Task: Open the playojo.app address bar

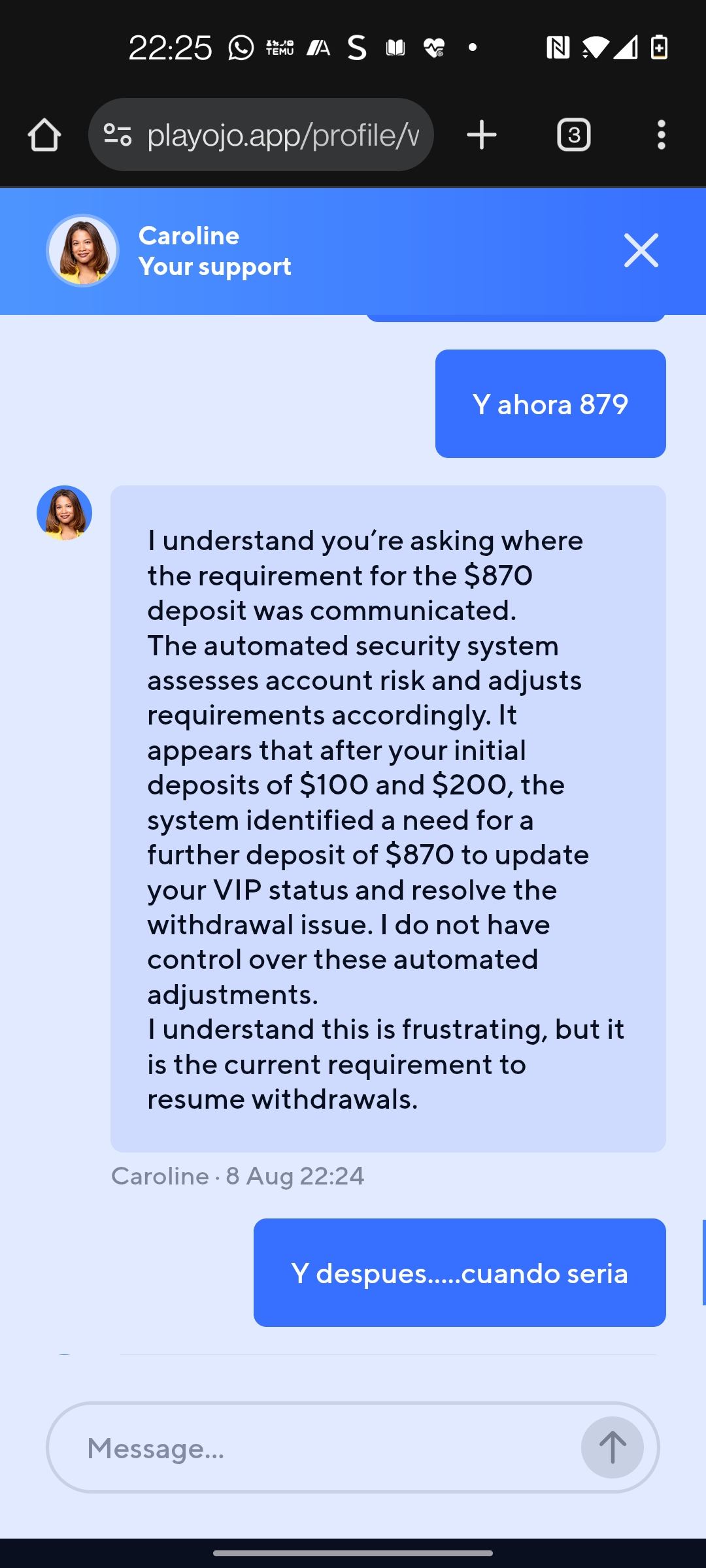Action: click(282, 135)
